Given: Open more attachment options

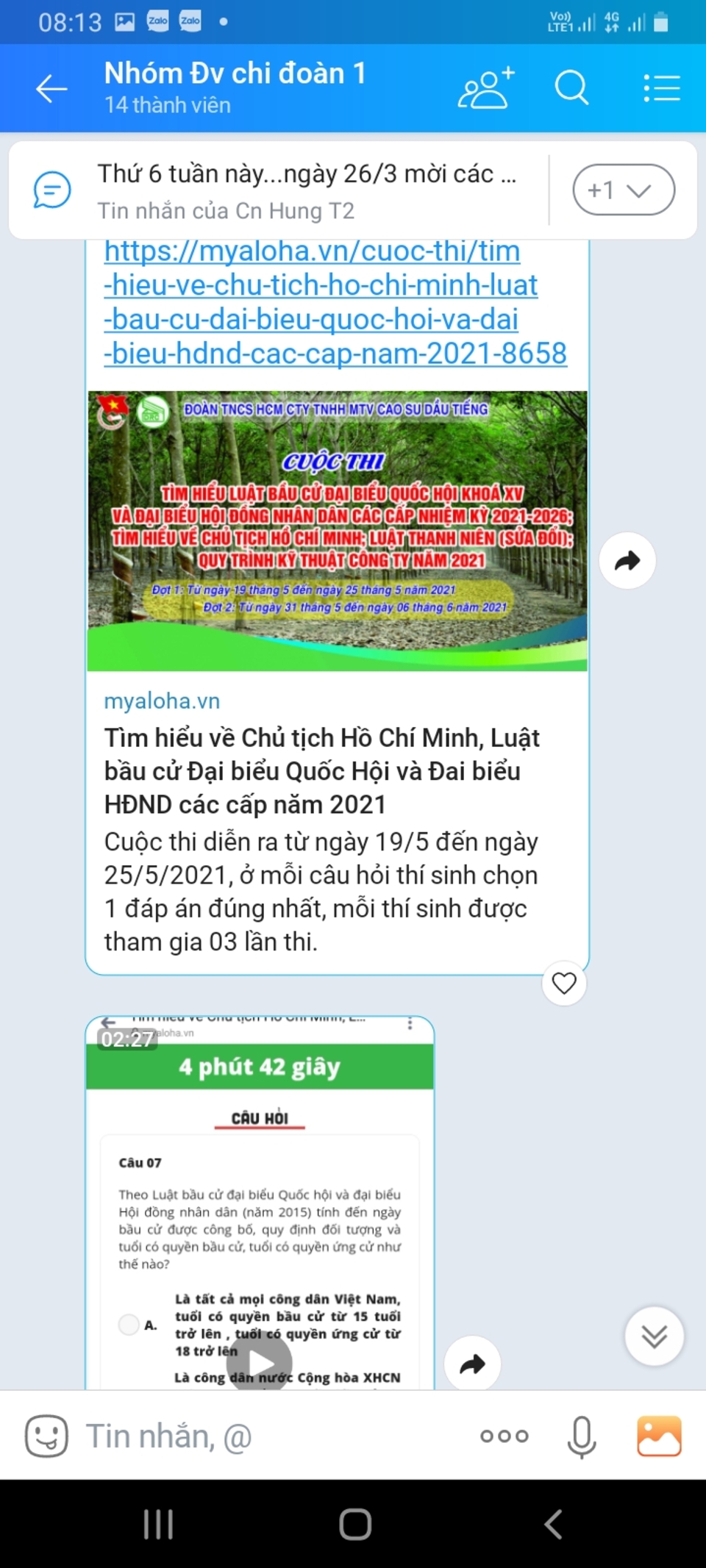Looking at the screenshot, I should [504, 1436].
